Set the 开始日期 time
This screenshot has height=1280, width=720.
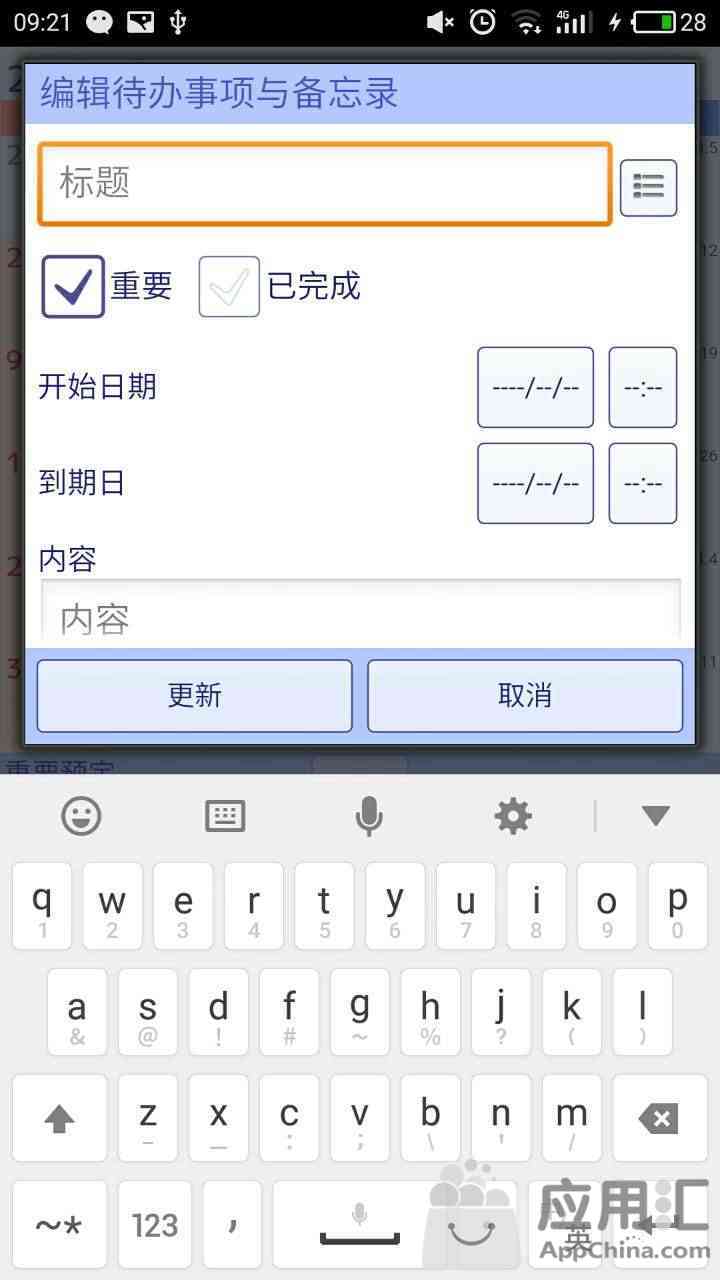(643, 387)
